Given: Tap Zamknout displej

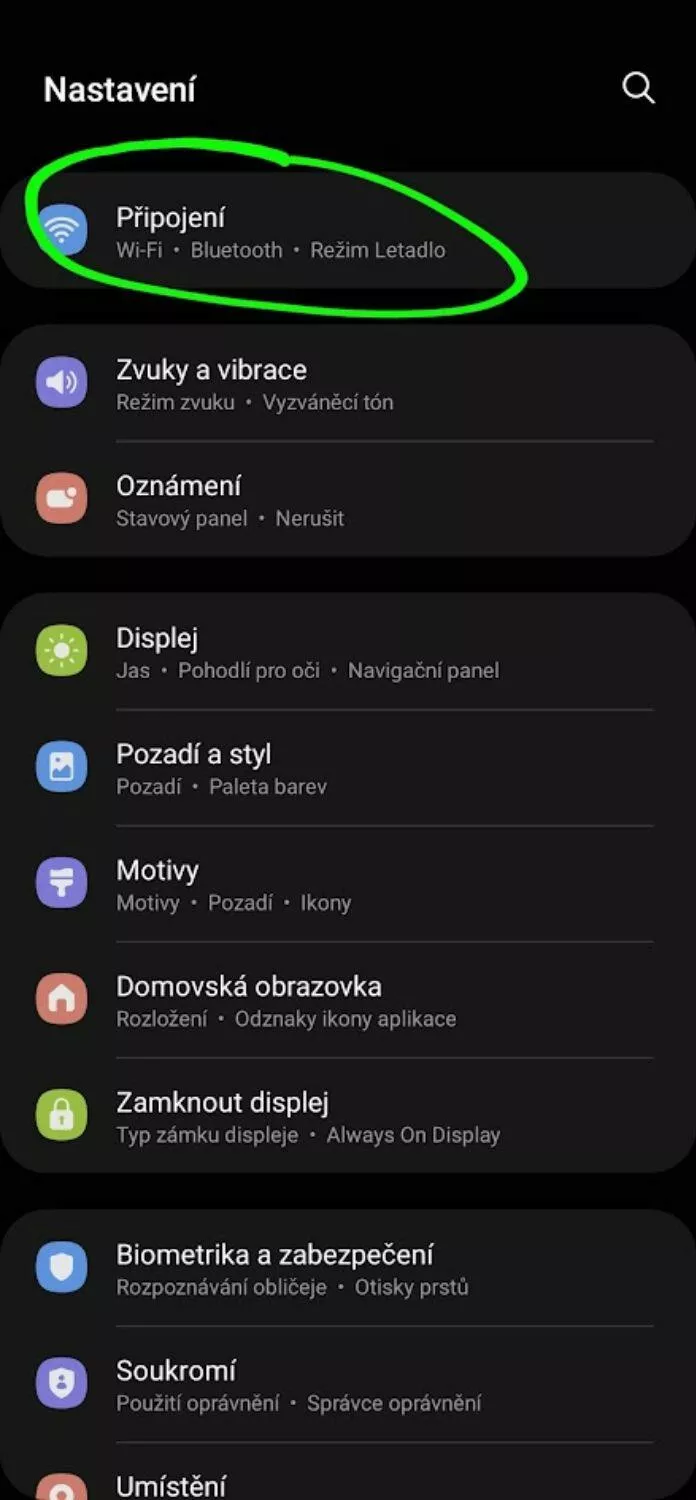Looking at the screenshot, I should point(348,1116).
